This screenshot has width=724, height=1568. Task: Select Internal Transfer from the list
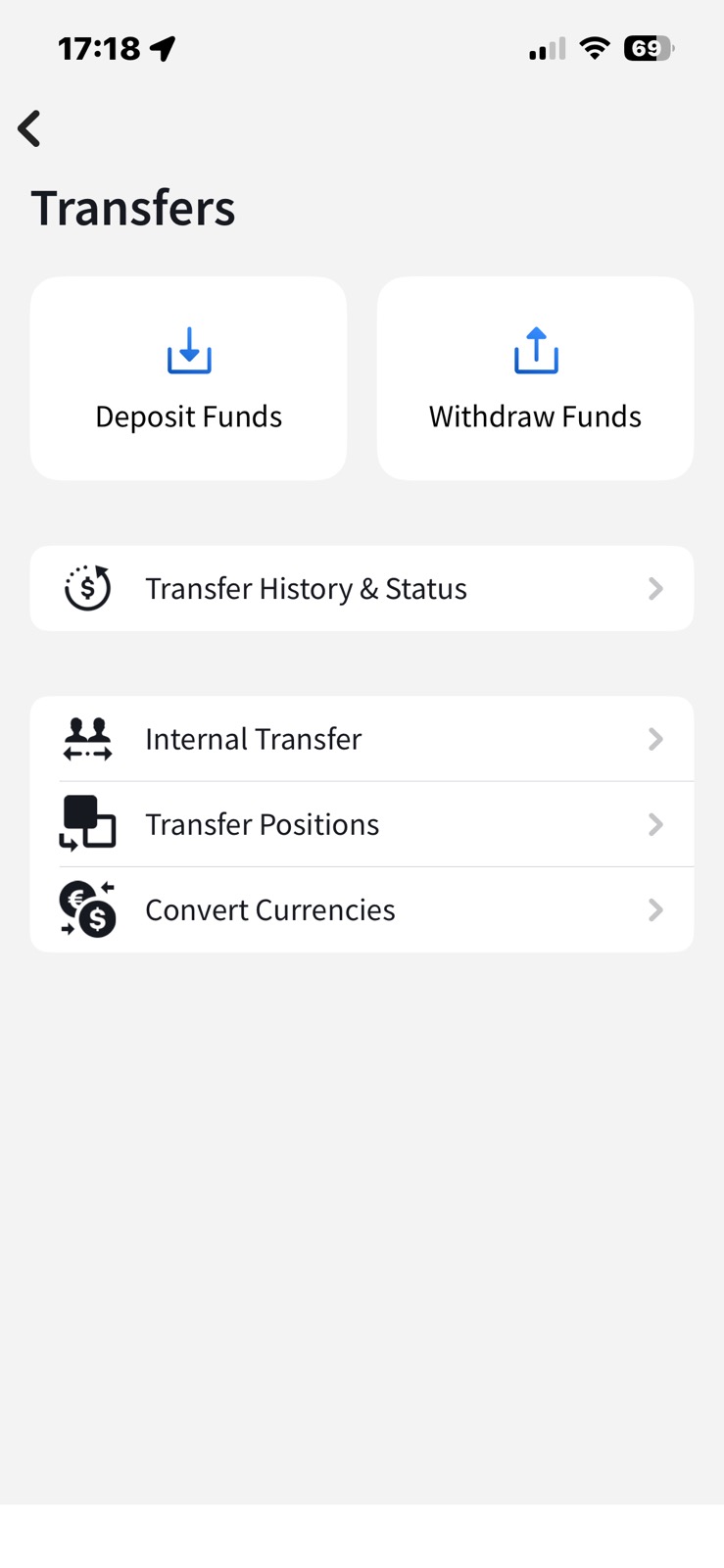252,739
